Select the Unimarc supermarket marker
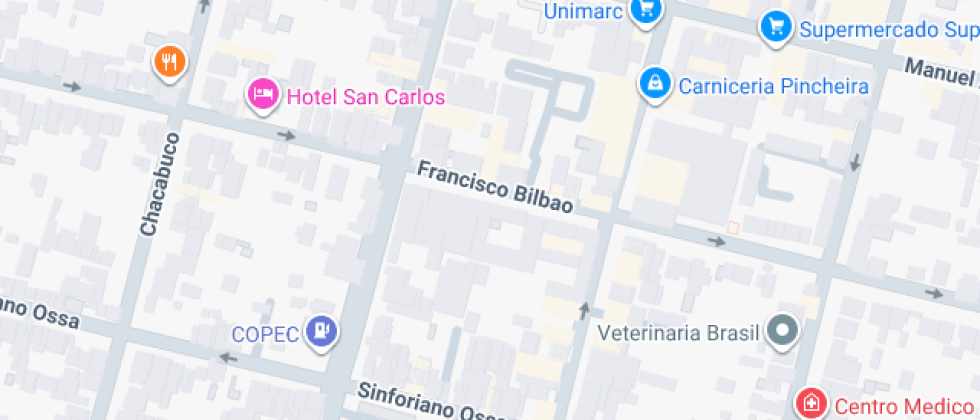Screen dimensions: 980x420 coord(648,10)
